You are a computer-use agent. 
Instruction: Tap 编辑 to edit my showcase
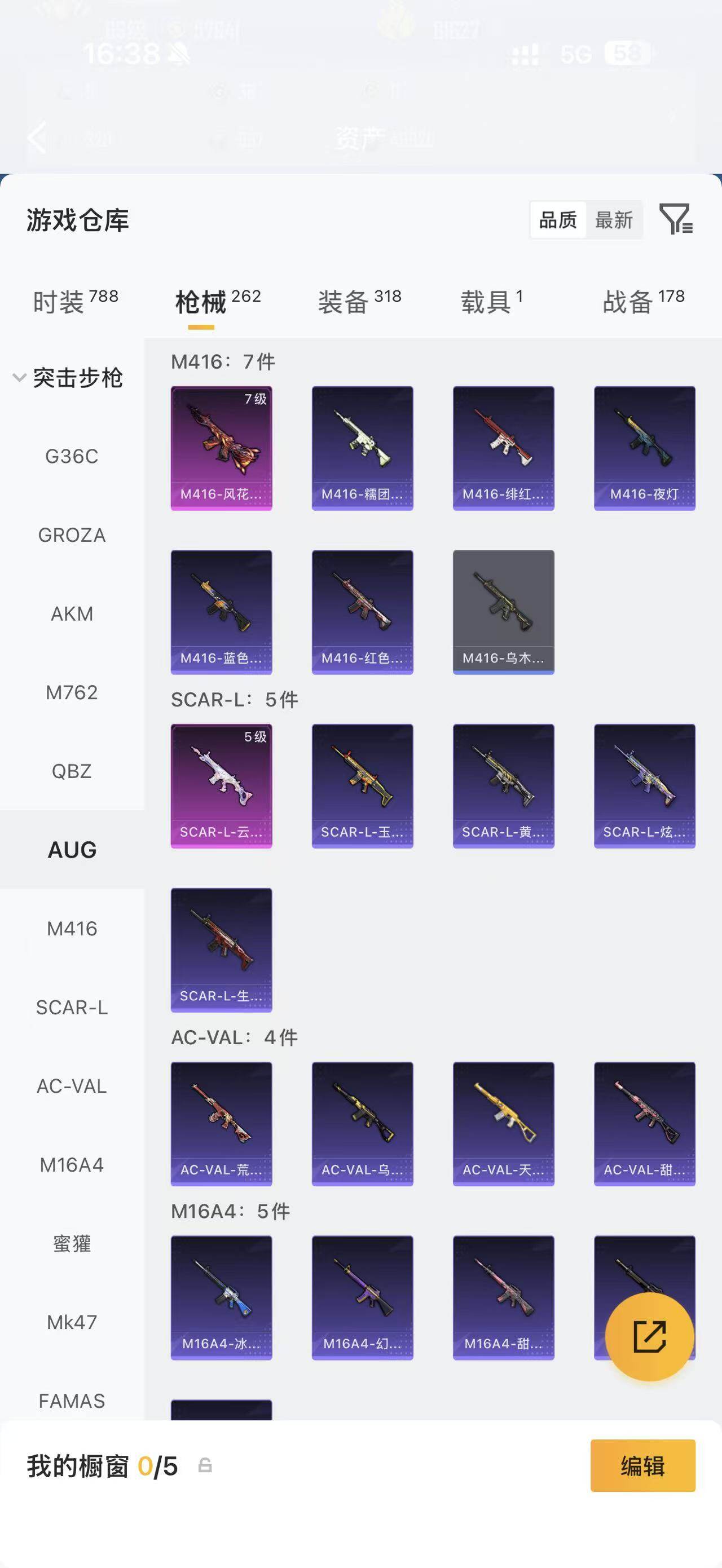(643, 1466)
